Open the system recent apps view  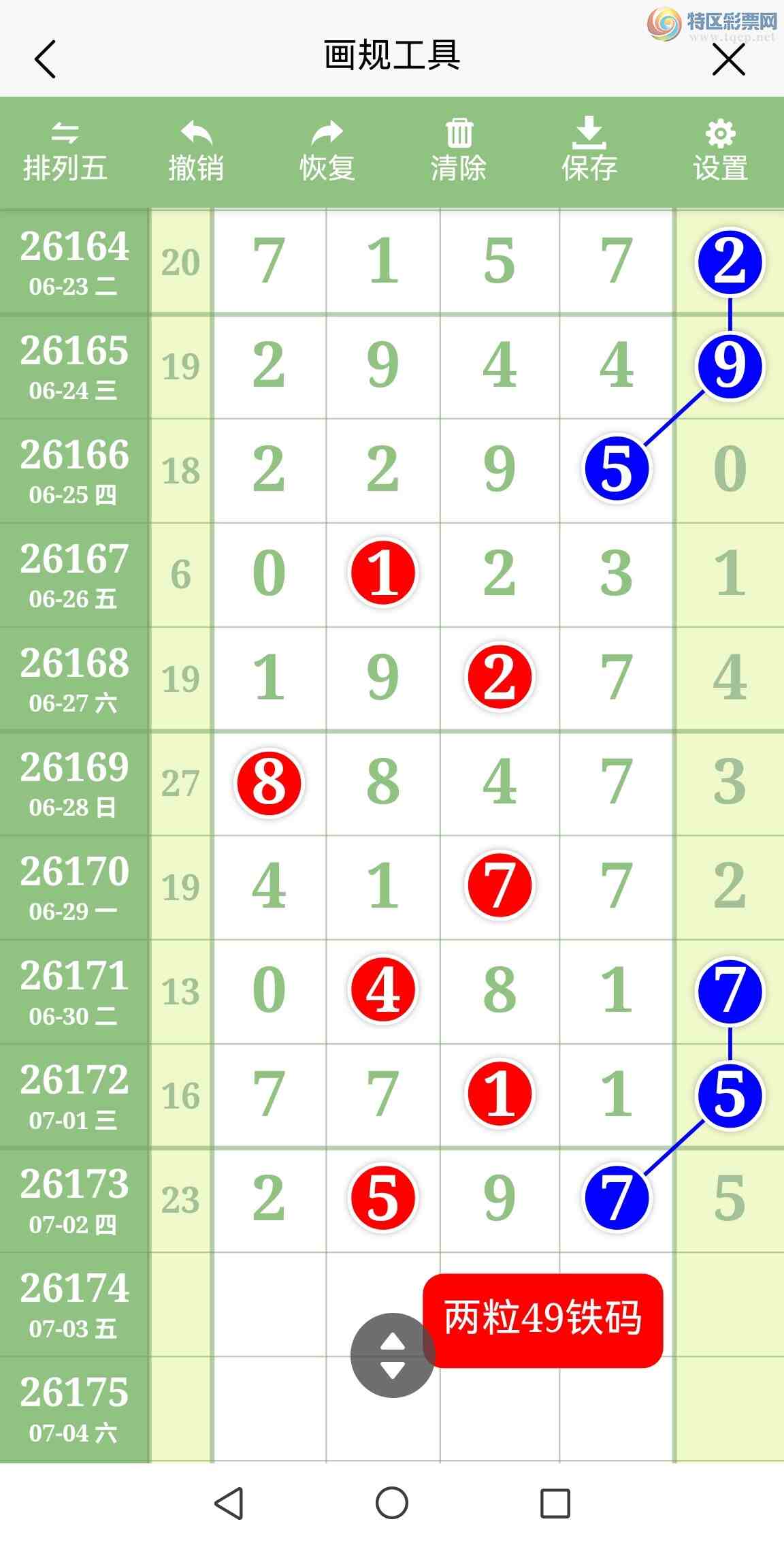coord(555,1503)
